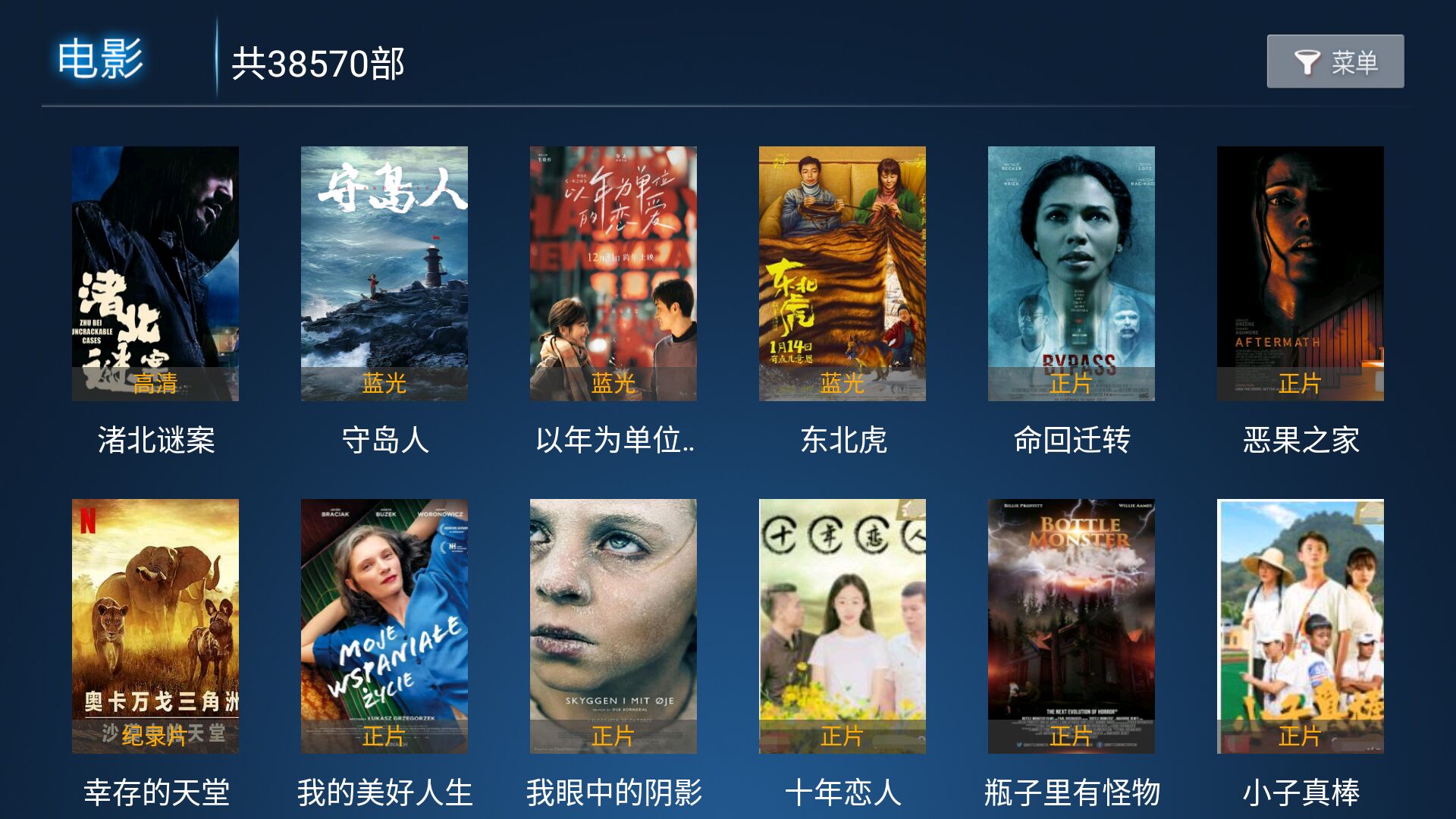The image size is (1456, 819).
Task: Open 以年为单位.. movie card
Action: (613, 273)
